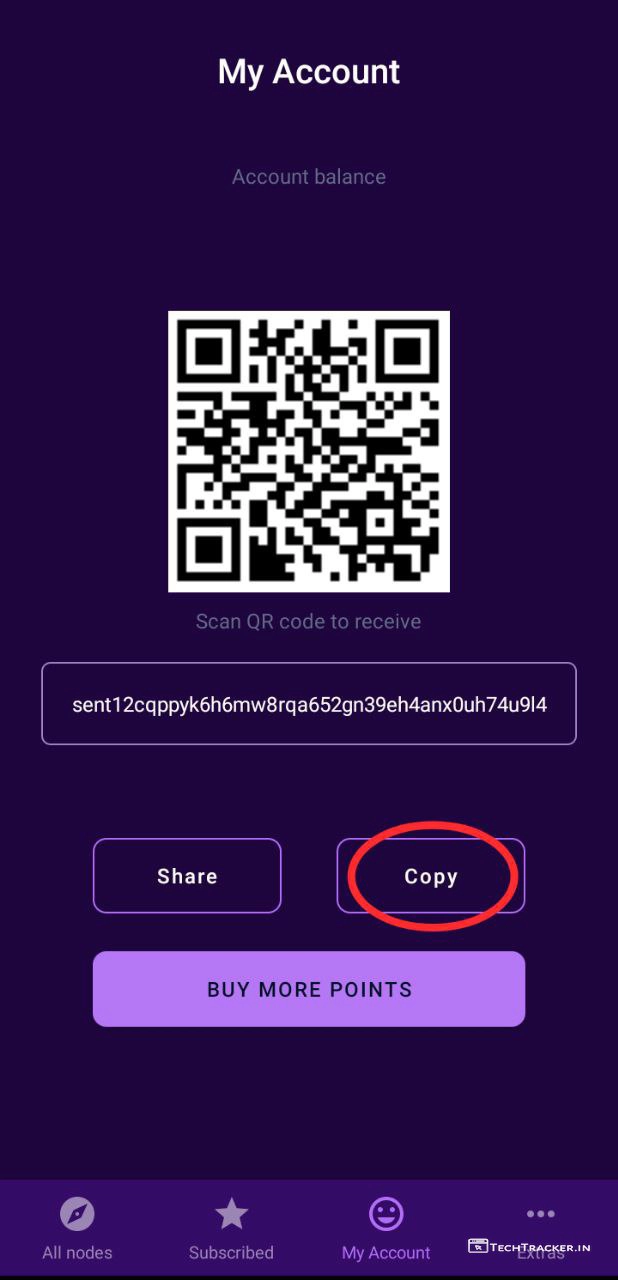Switch to the All nodes tab
The width and height of the screenshot is (618, 1280).
coord(77,1230)
